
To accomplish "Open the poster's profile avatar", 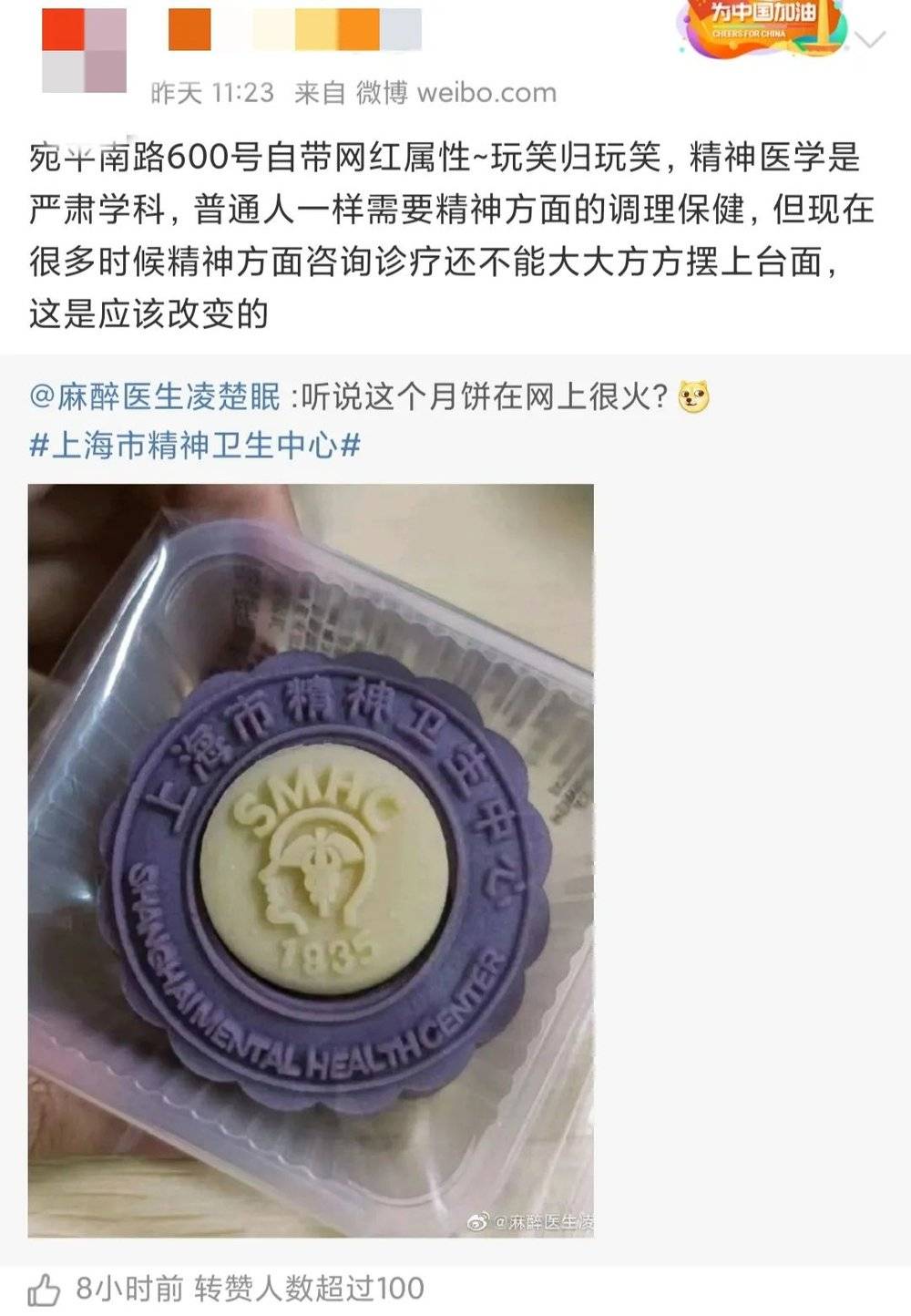I will pyautogui.click(x=84, y=50).
